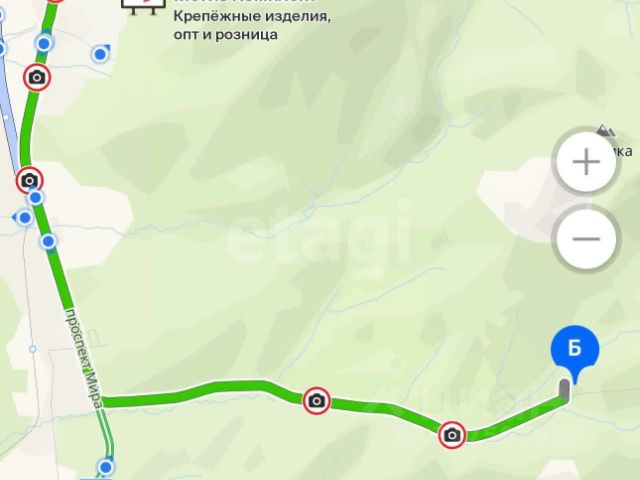Image resolution: width=640 pixels, height=480 pixels.
Task: Zoom out of the map
Action: (x=585, y=239)
